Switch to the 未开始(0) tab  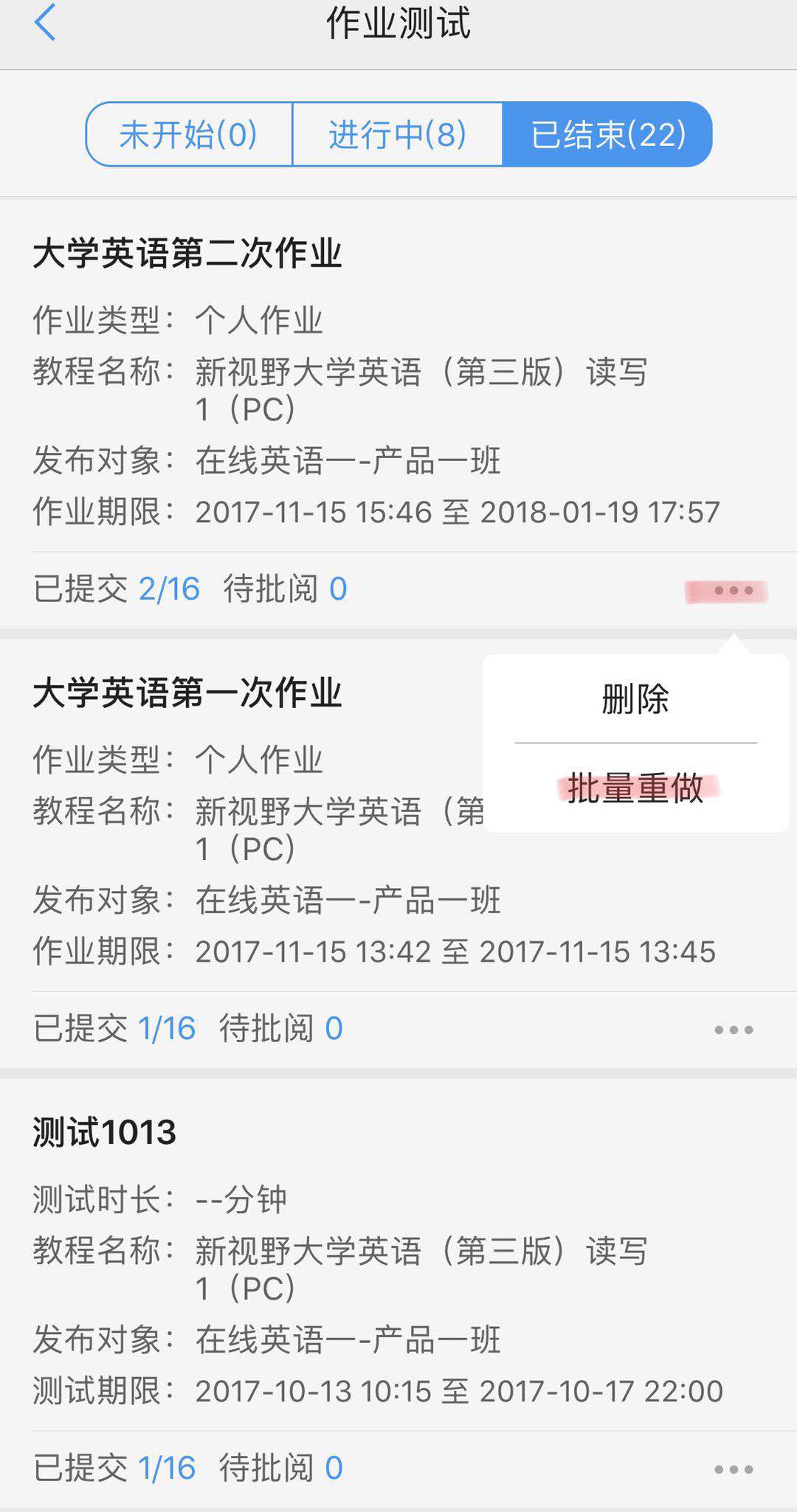(x=189, y=134)
